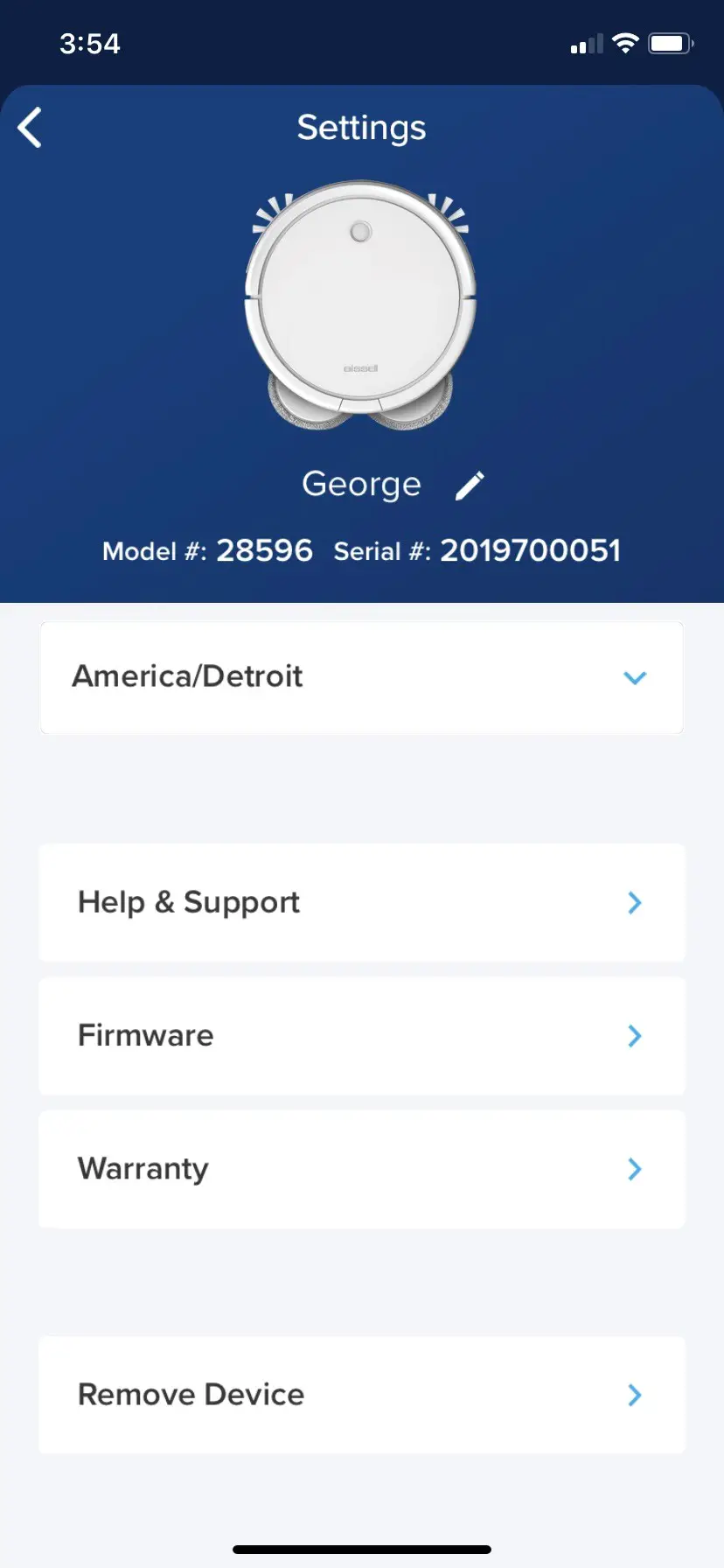Screen dimensions: 724x1568
Task: View Firmware details
Action: pos(361,1036)
